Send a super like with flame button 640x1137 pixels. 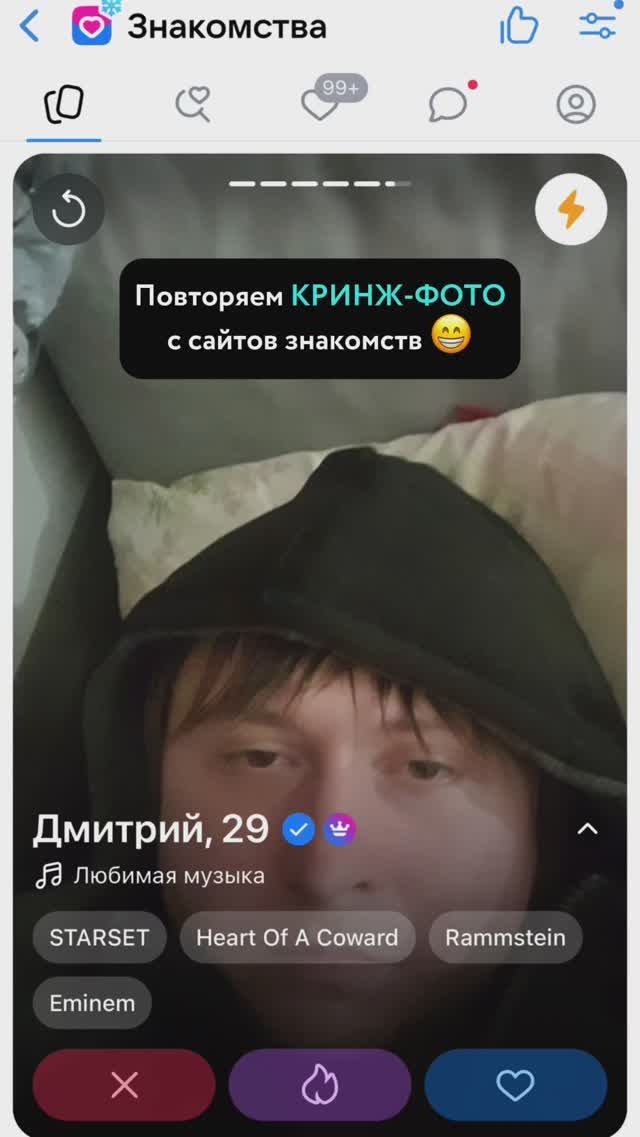pyautogui.click(x=320, y=1085)
